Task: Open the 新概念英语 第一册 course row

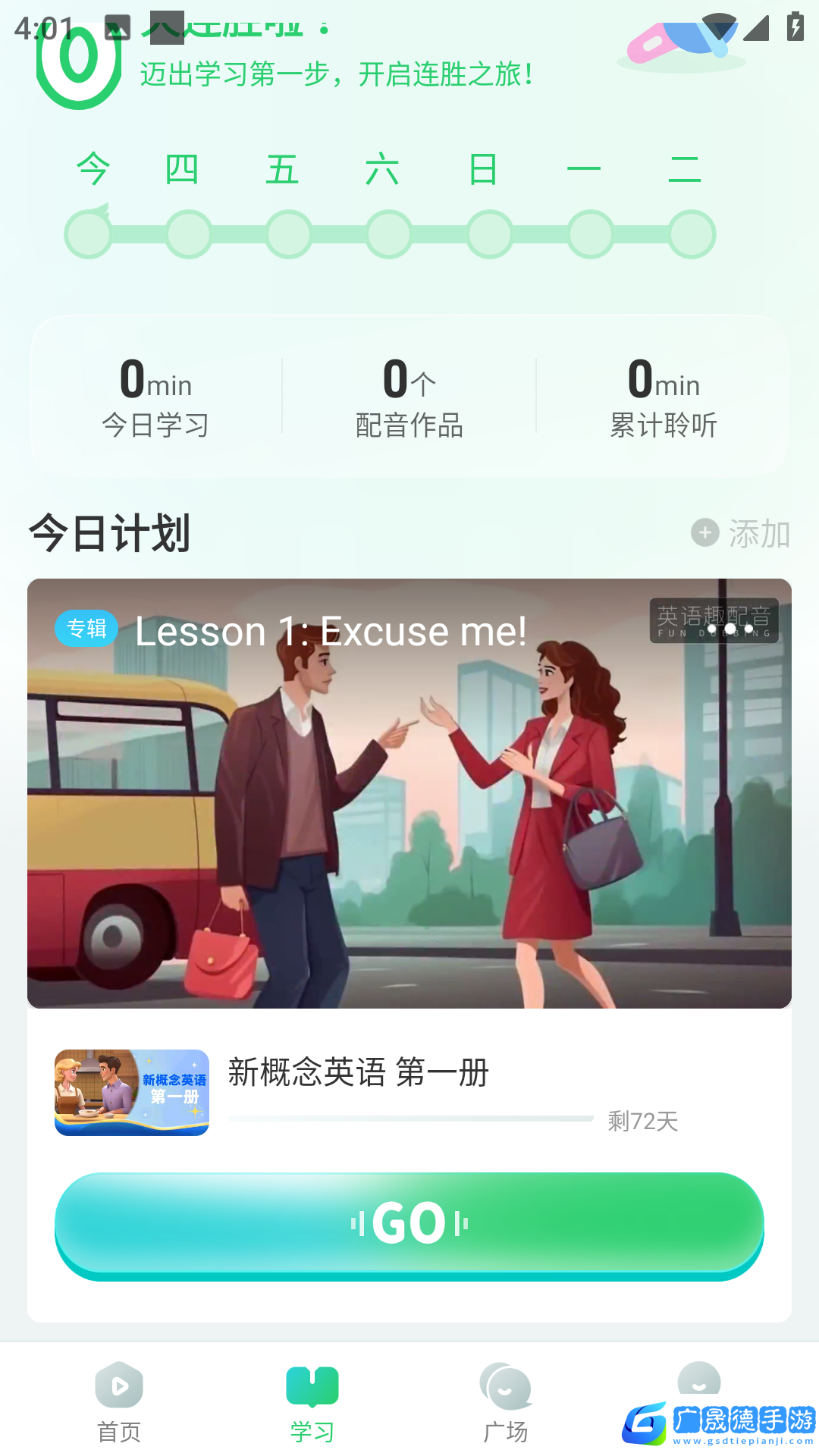Action: coord(409,1092)
